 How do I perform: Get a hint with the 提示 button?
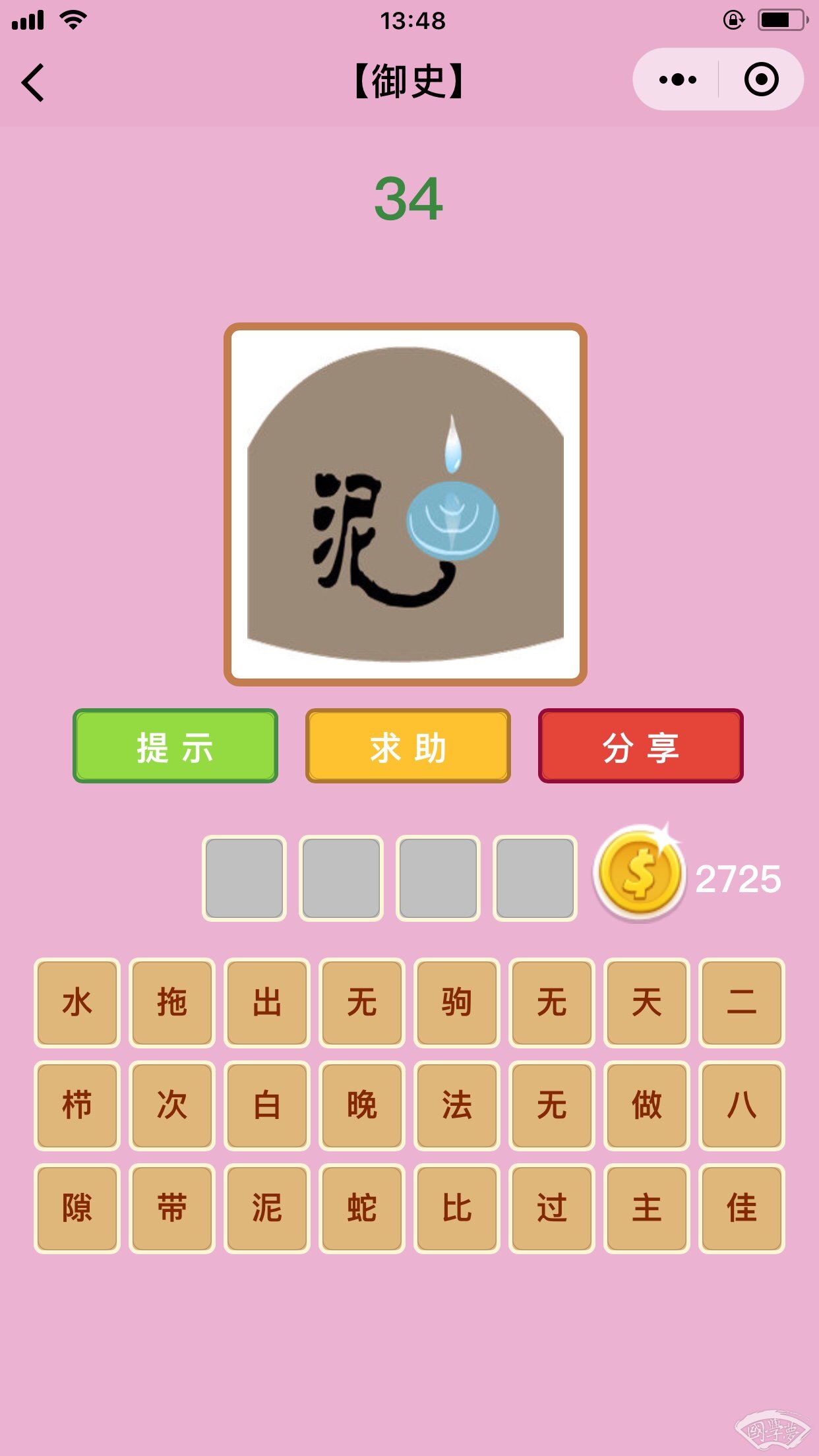[175, 746]
